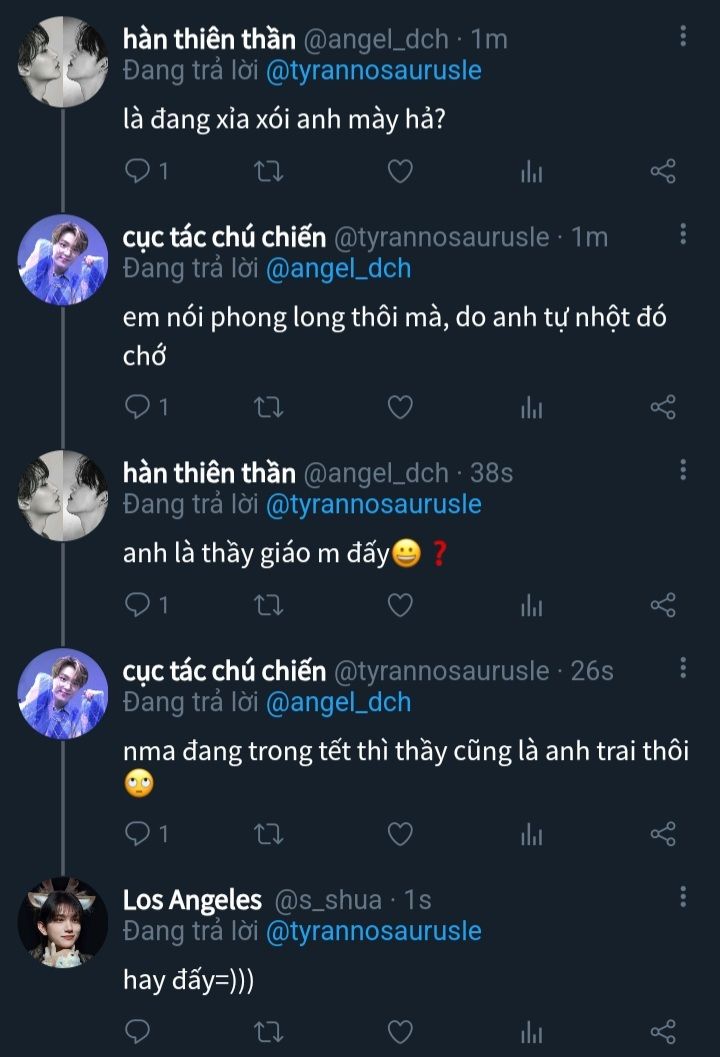Open Los Angeles profile picture
Screen dimensions: 720x1057
click(63, 922)
